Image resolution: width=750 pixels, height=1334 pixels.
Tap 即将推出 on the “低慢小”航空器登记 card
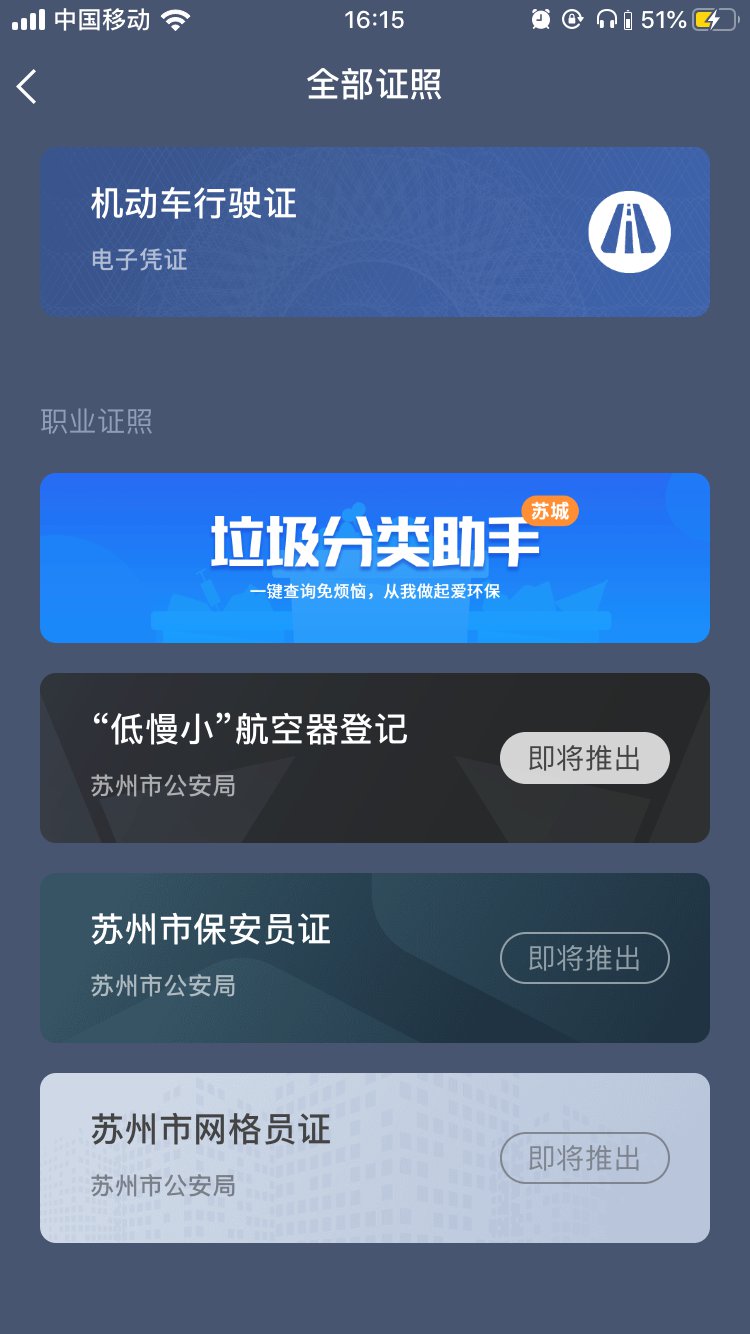coord(584,758)
